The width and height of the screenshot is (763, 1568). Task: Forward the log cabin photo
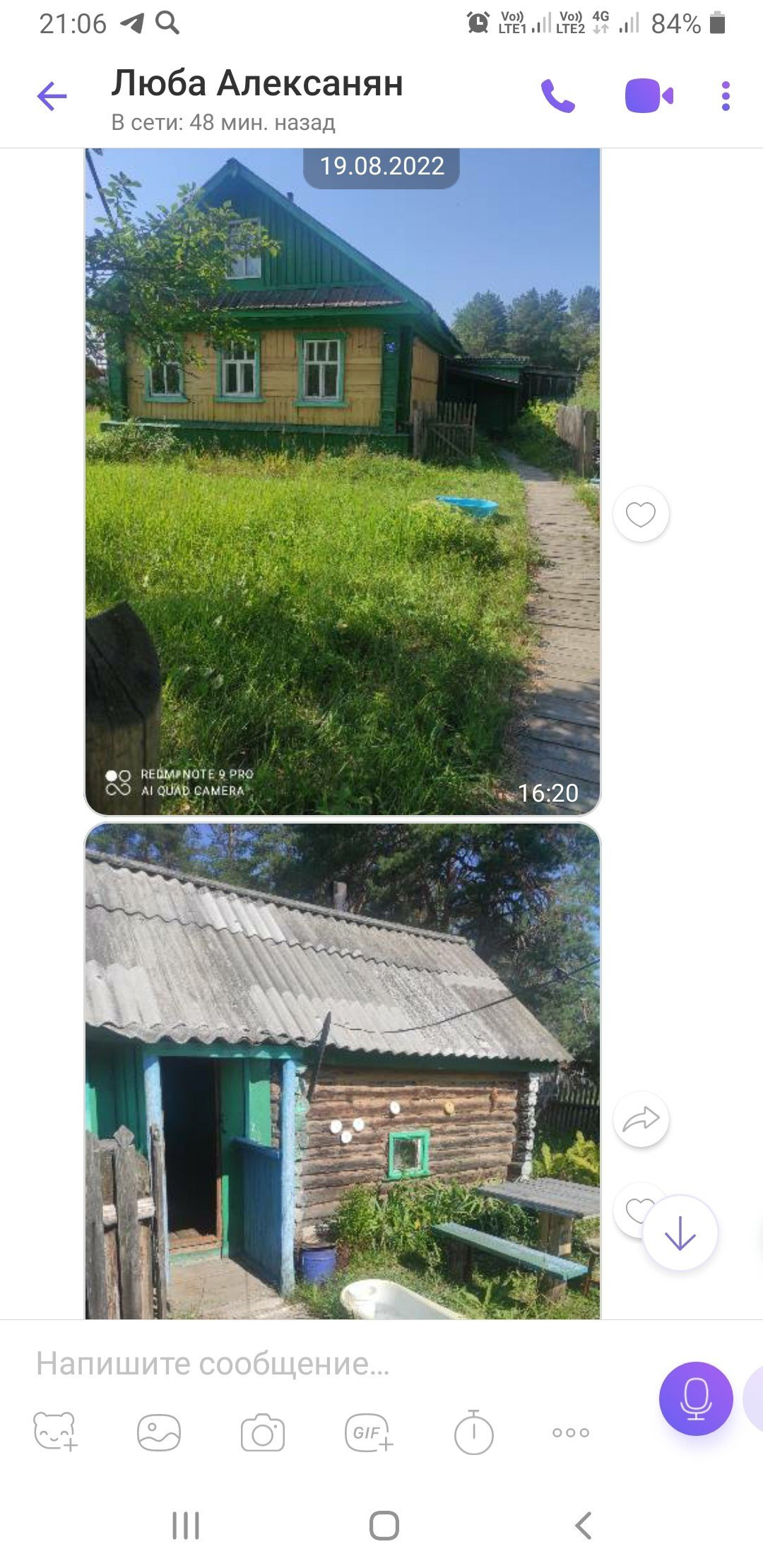[641, 1119]
